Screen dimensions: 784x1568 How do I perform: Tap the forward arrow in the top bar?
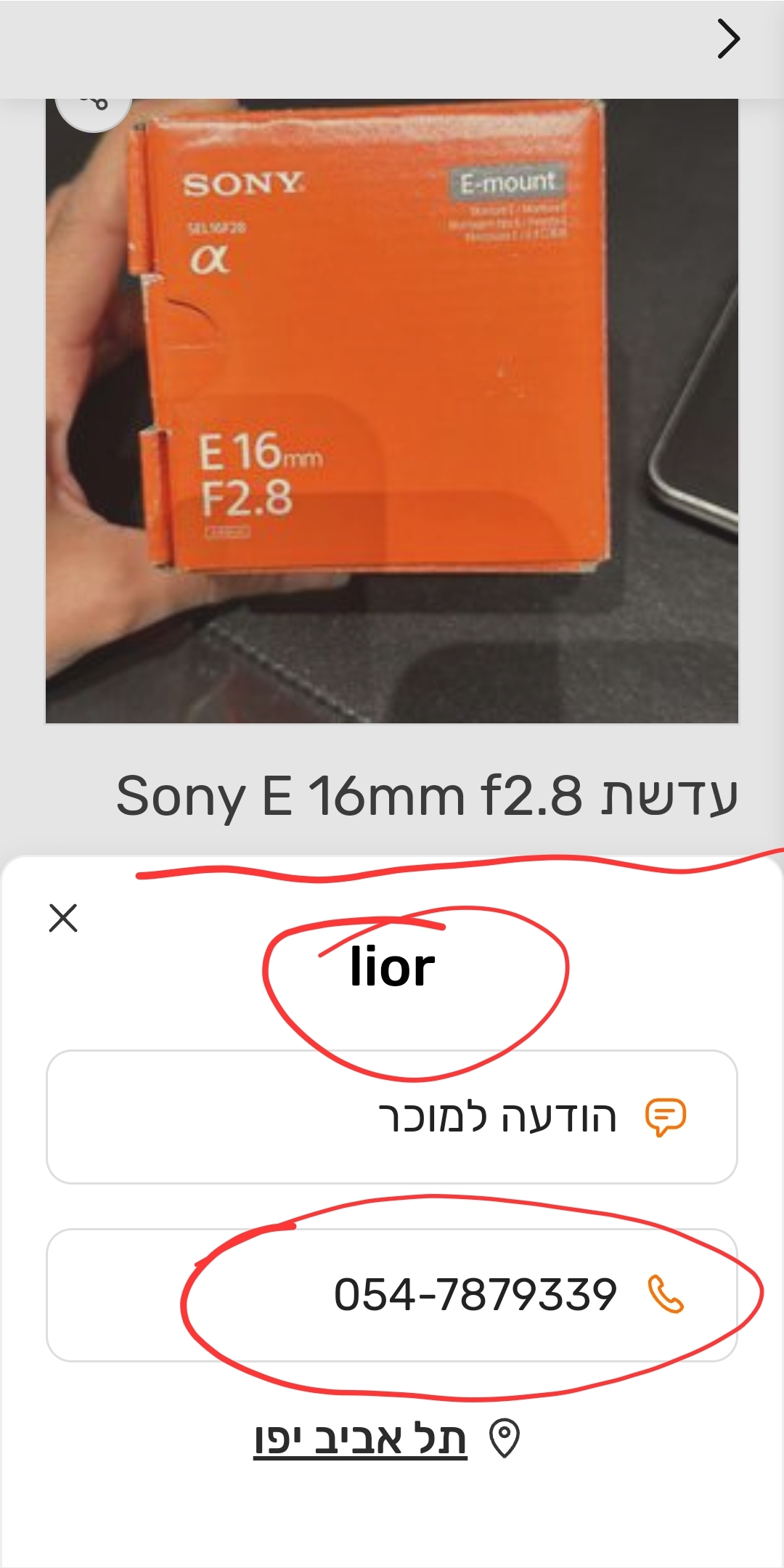(x=728, y=39)
